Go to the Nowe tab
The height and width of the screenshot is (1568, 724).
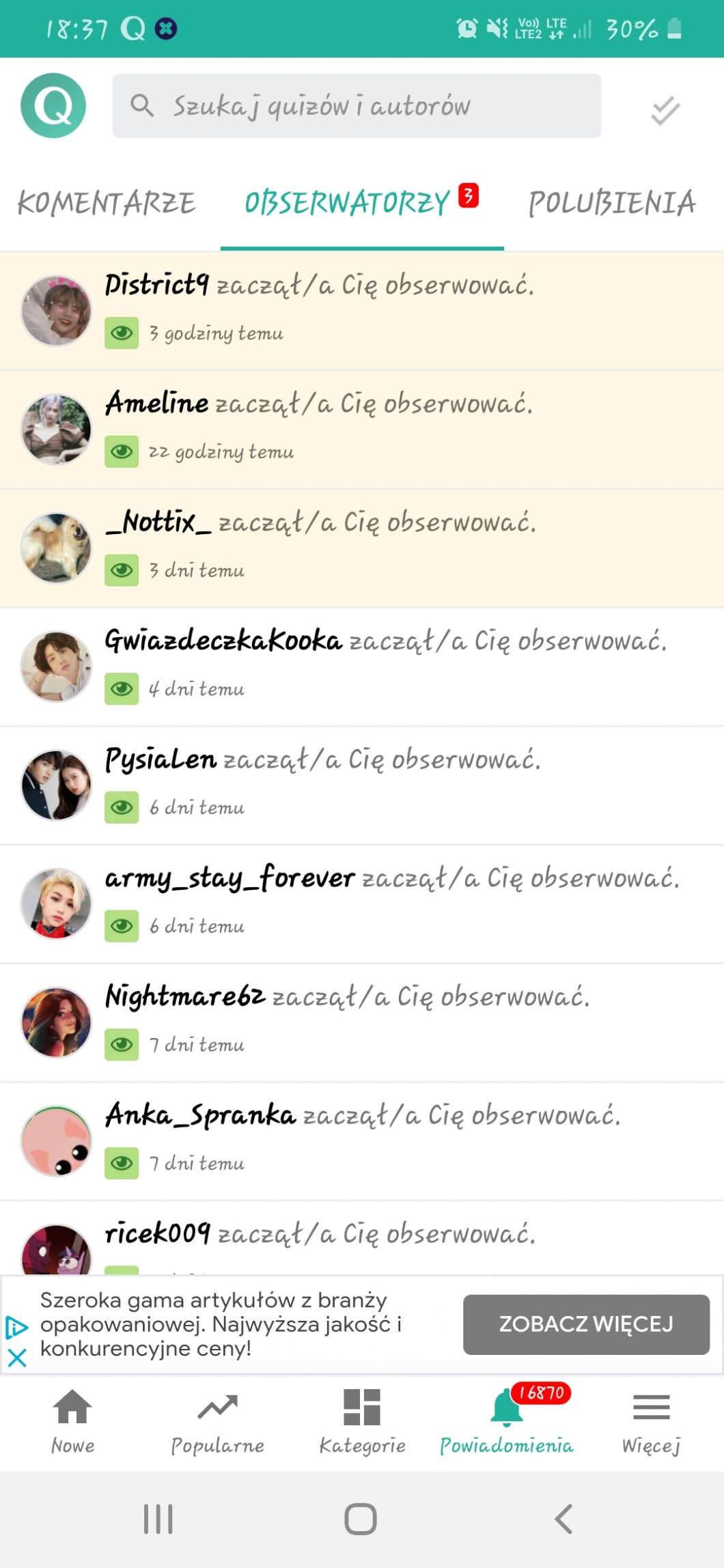click(x=72, y=1422)
